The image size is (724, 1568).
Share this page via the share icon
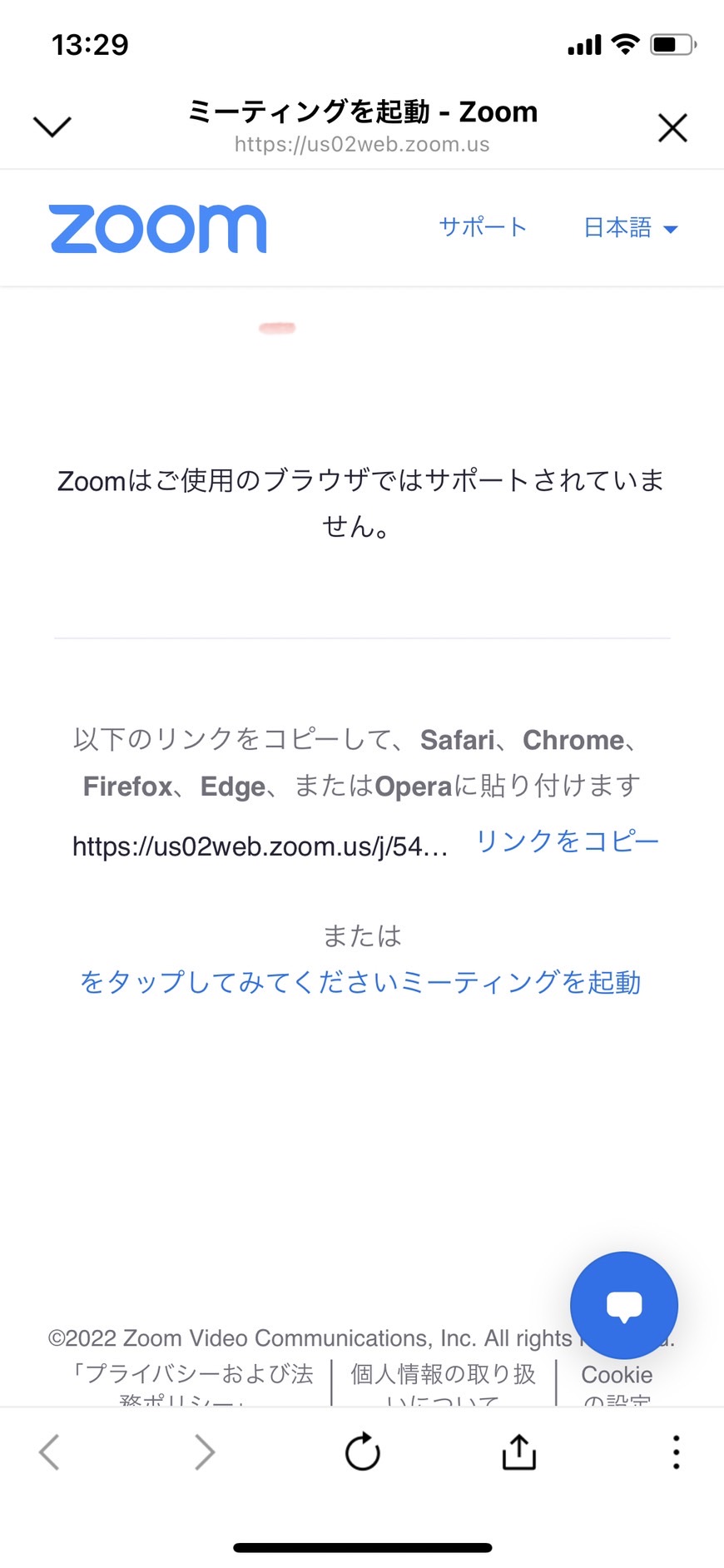(518, 1451)
